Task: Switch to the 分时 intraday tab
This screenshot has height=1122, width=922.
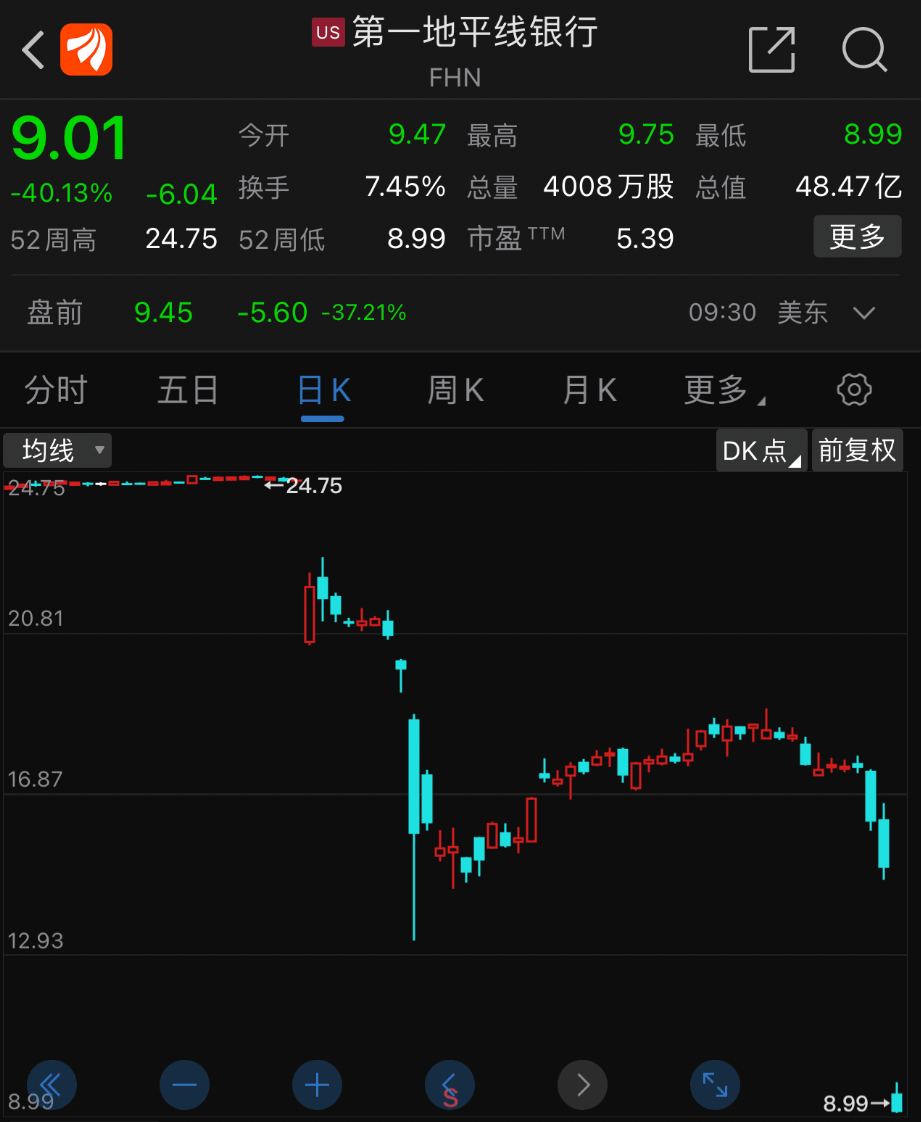Action: click(x=55, y=390)
